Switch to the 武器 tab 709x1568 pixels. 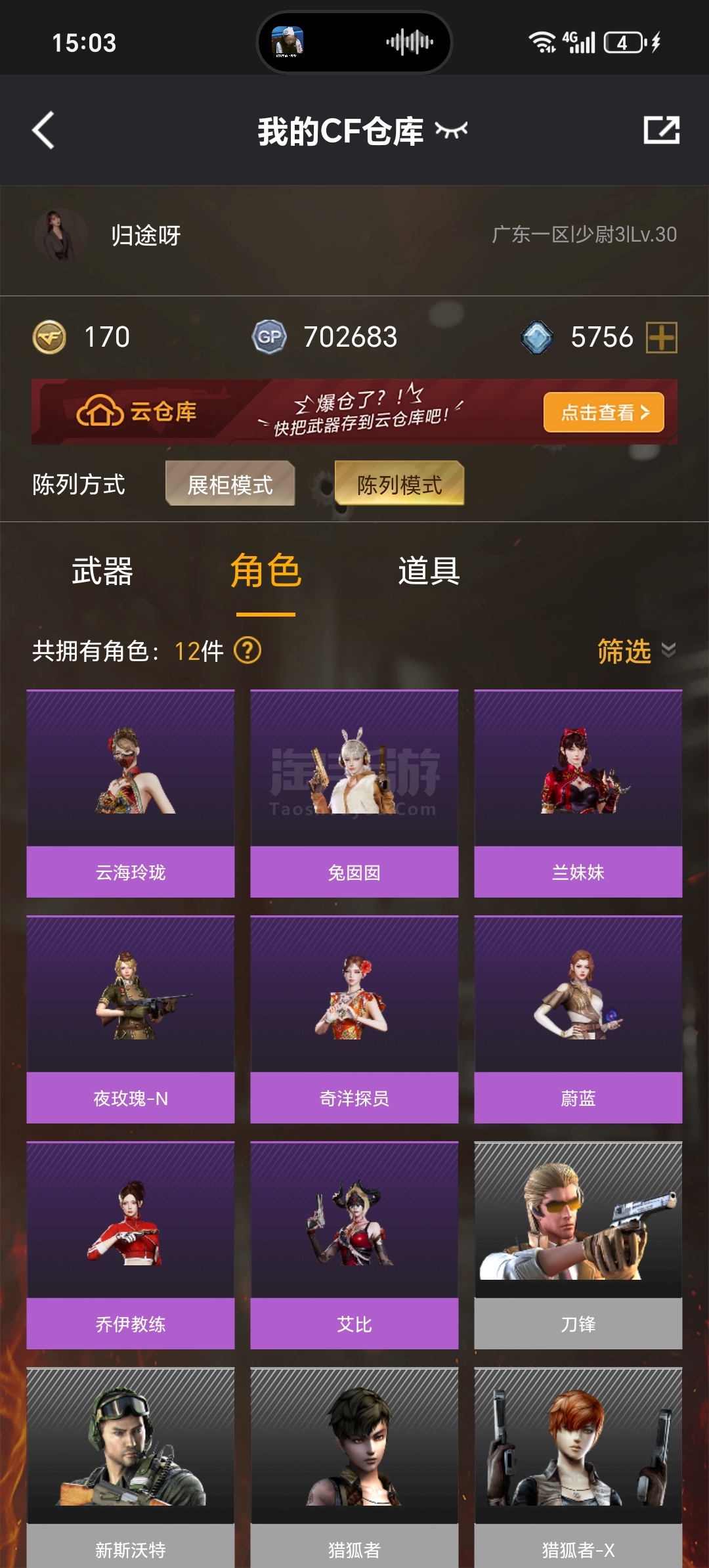pos(102,571)
